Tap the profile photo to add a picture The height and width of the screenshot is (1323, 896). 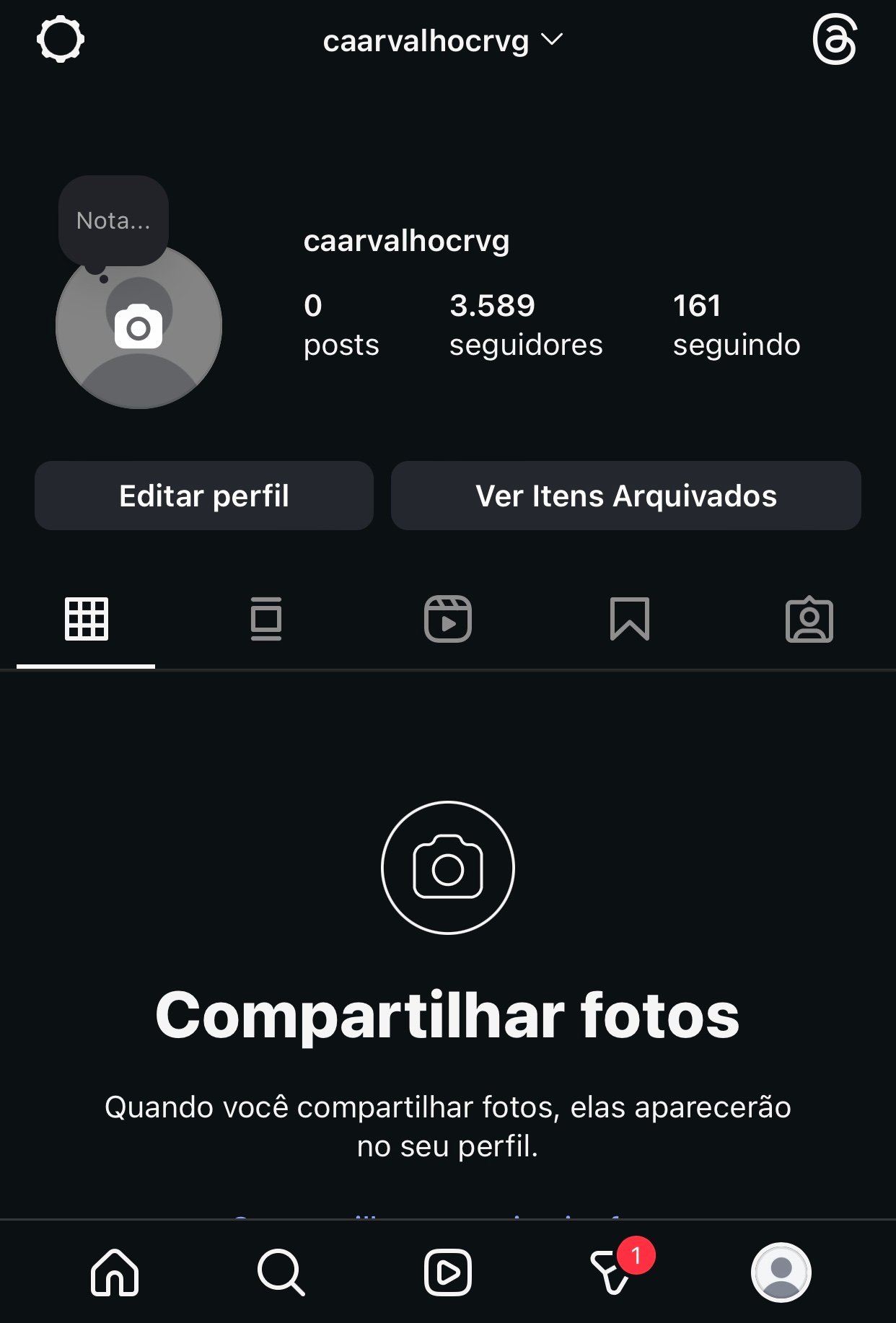[139, 328]
